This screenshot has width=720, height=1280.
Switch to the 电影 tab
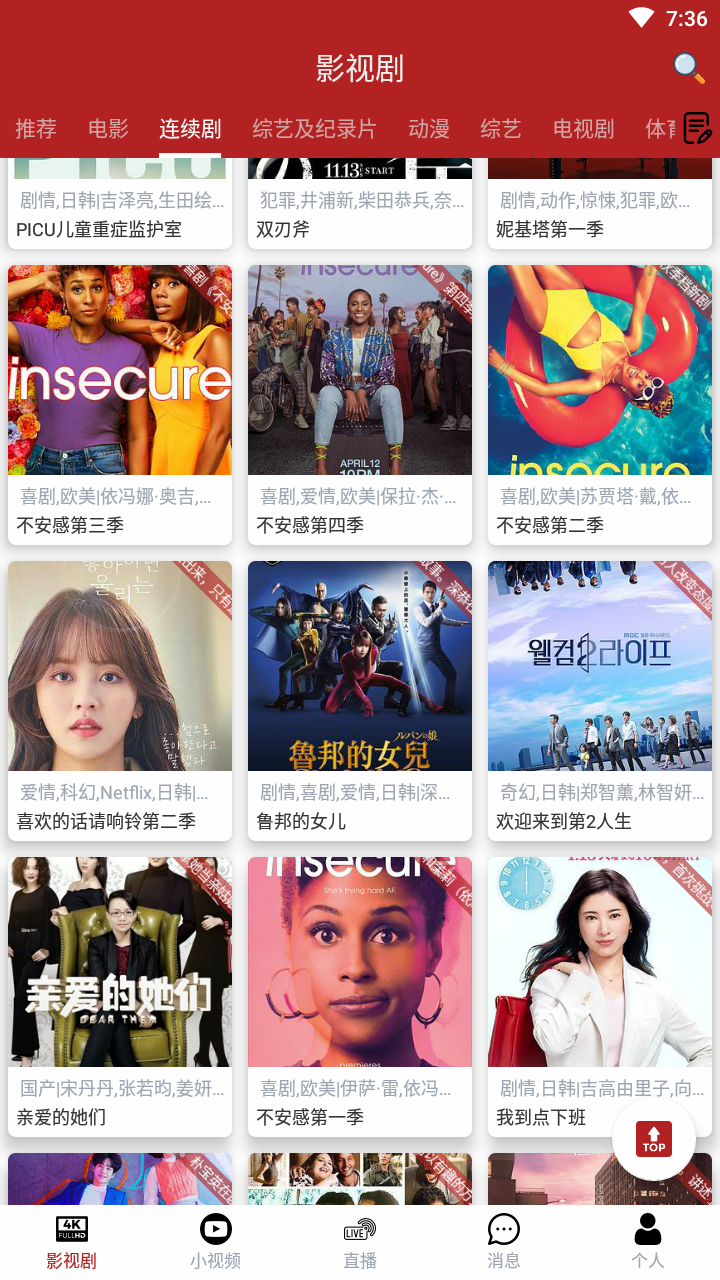coord(108,129)
